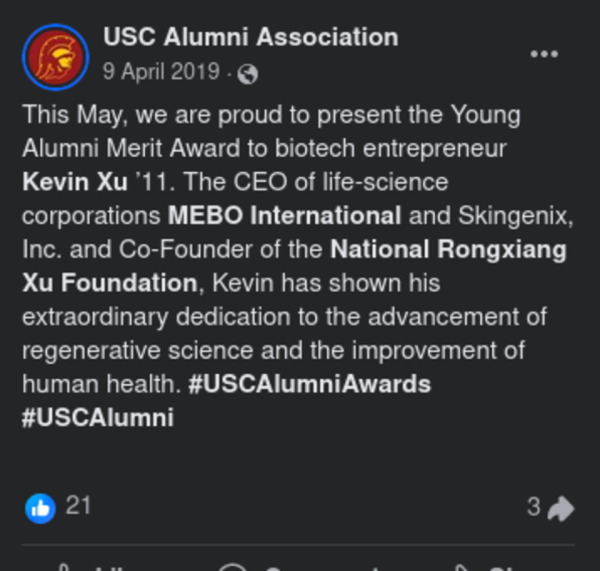Image resolution: width=600 pixels, height=571 pixels.
Task: Open the 9 April 2019 post timestamp
Action: (x=159, y=73)
